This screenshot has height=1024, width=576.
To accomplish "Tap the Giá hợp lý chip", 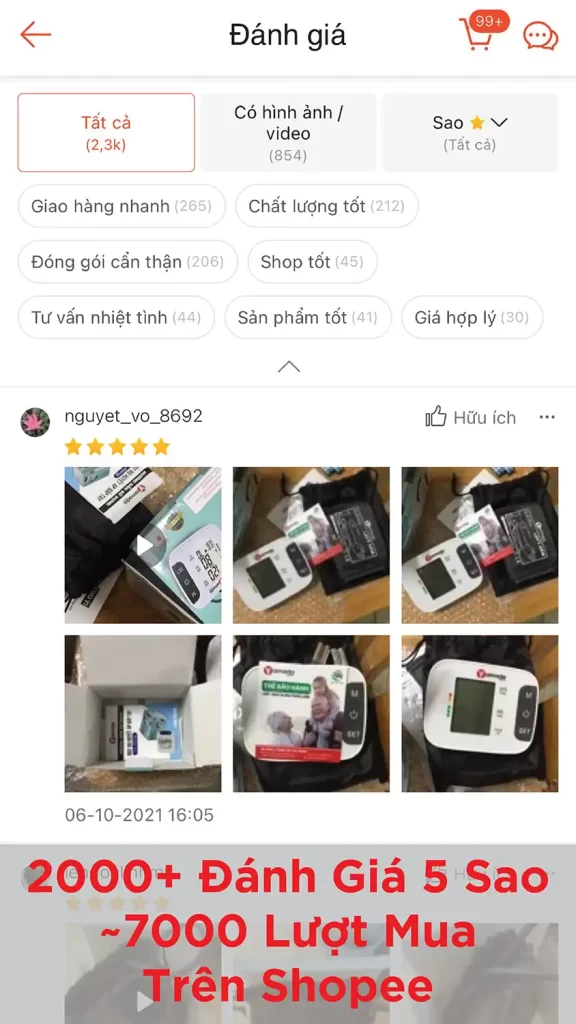I will 472,317.
